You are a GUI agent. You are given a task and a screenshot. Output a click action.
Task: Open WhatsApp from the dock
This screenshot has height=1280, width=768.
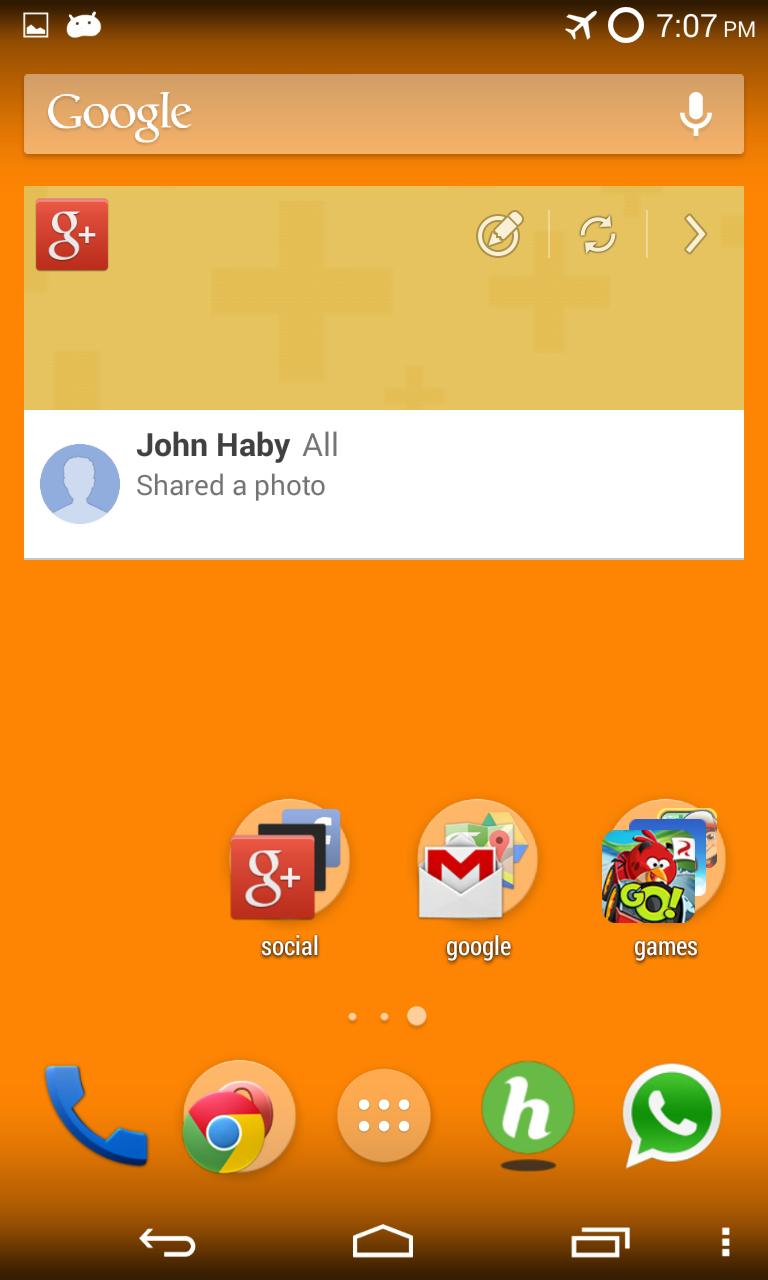click(x=671, y=1113)
